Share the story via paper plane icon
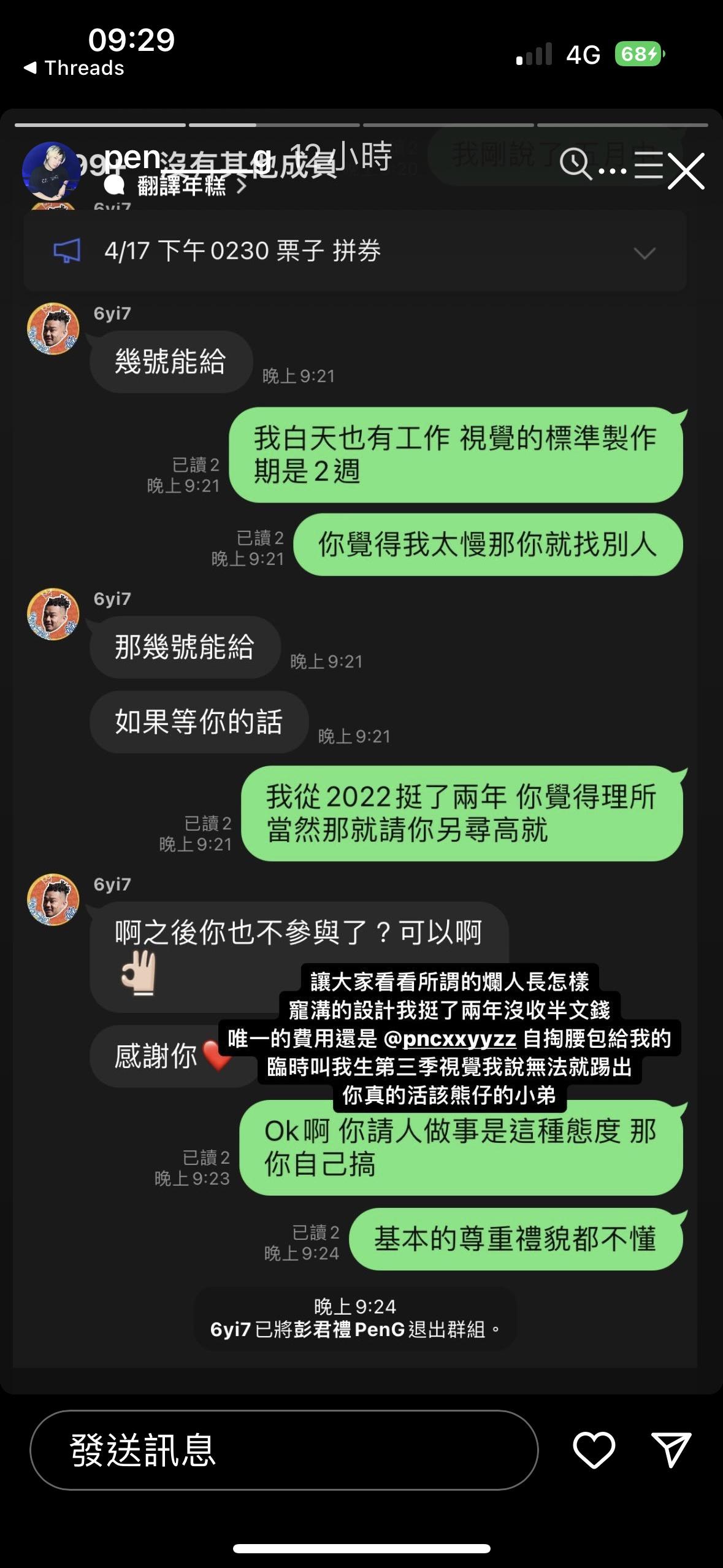This screenshot has width=723, height=1568. (x=671, y=1450)
